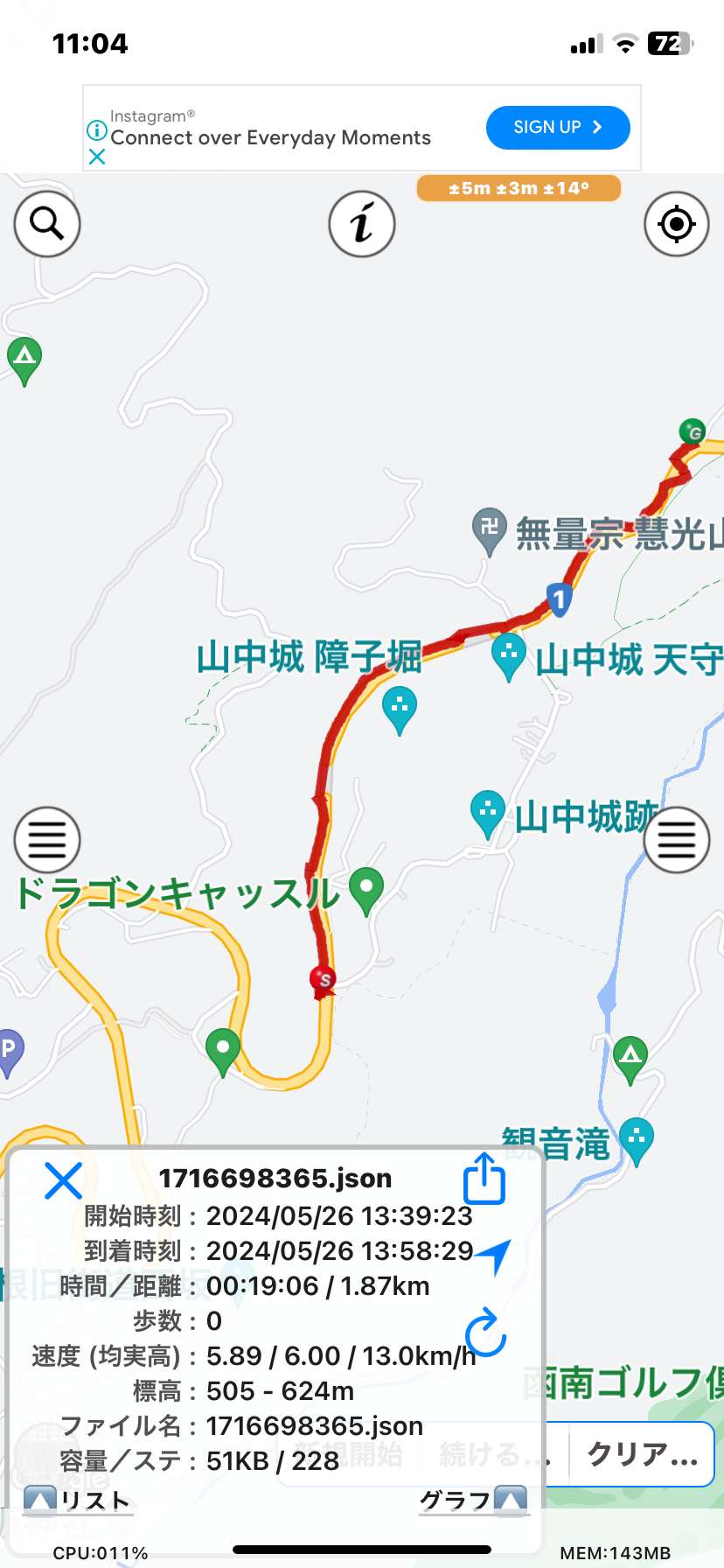
Task: Select the 山中城跡 map marker
Action: [x=487, y=815]
